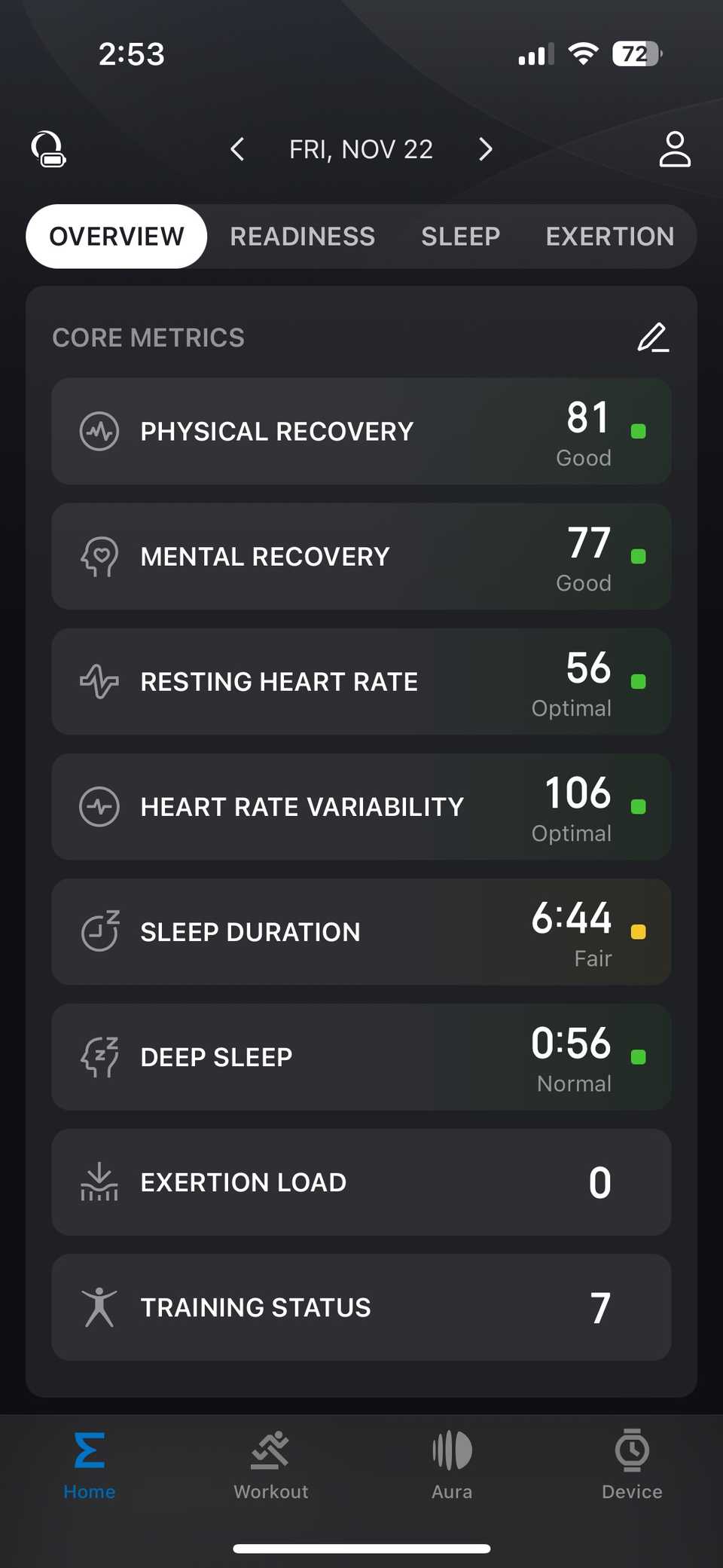View Resting Heart Rate metric
The image size is (723, 1568).
tap(361, 681)
